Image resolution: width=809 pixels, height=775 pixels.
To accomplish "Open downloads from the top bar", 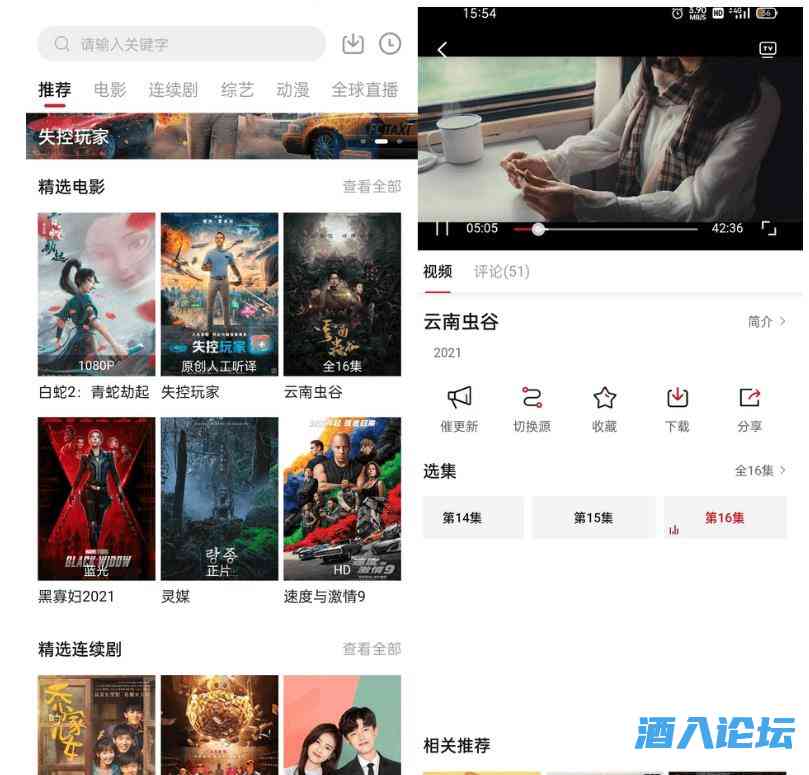I will (x=352, y=44).
